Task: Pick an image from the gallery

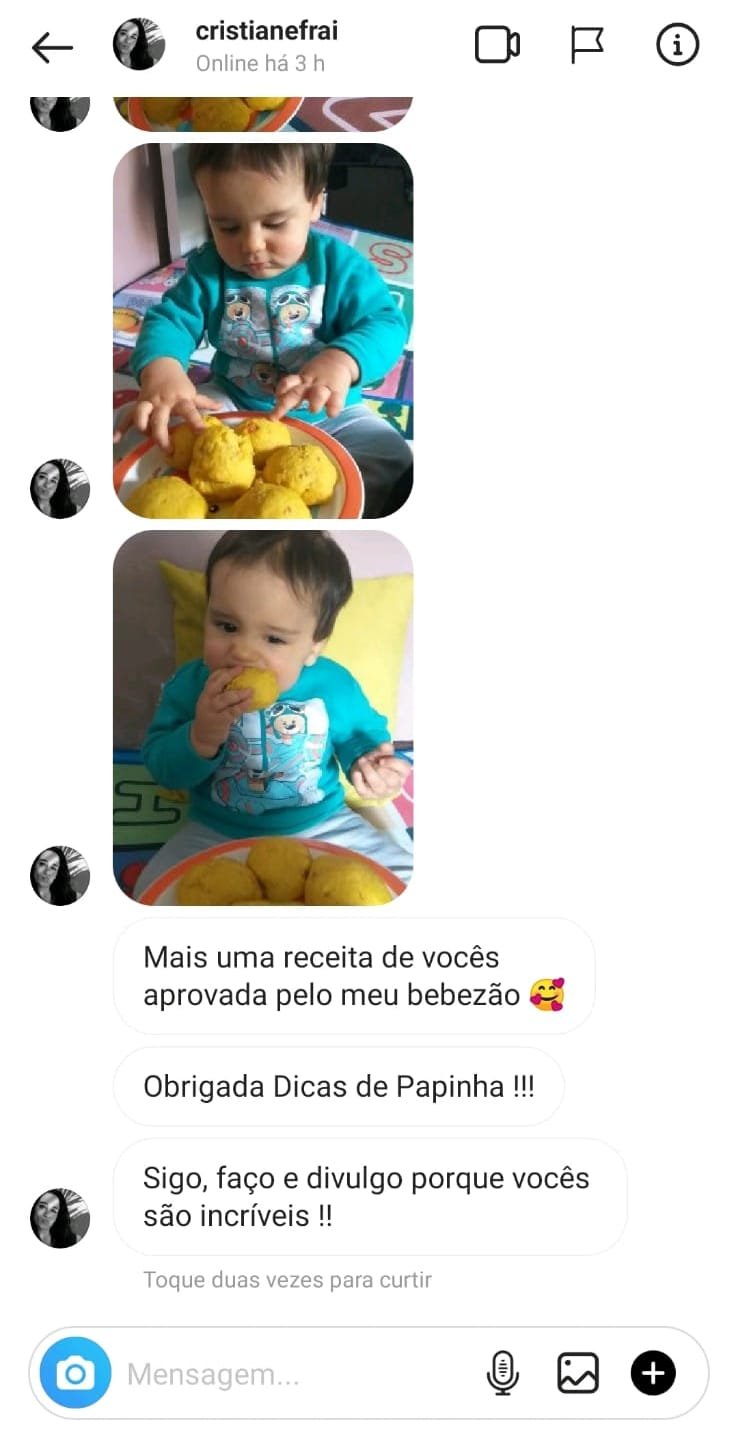Action: pyautogui.click(x=578, y=1373)
